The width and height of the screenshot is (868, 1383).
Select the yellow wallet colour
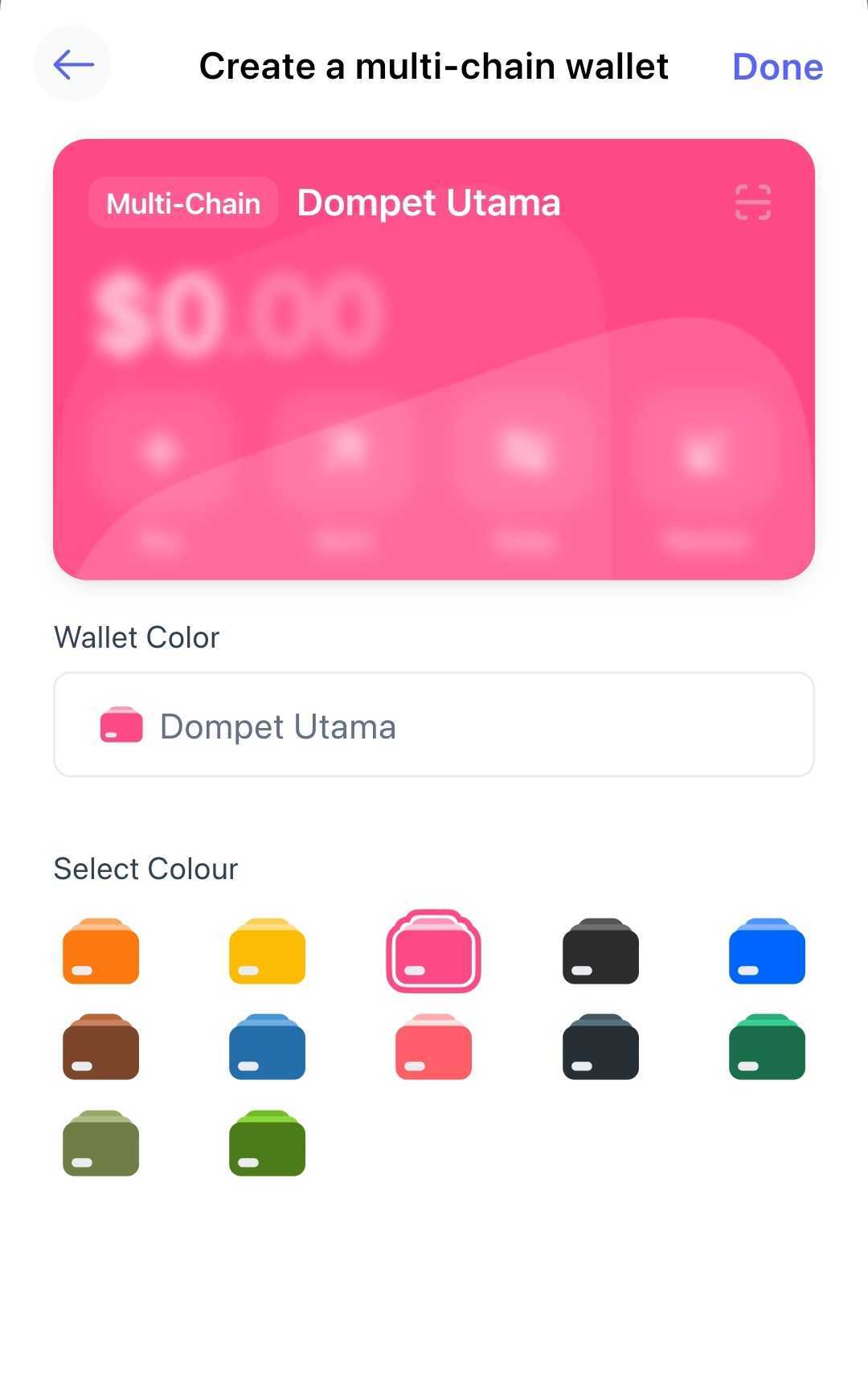[266, 952]
